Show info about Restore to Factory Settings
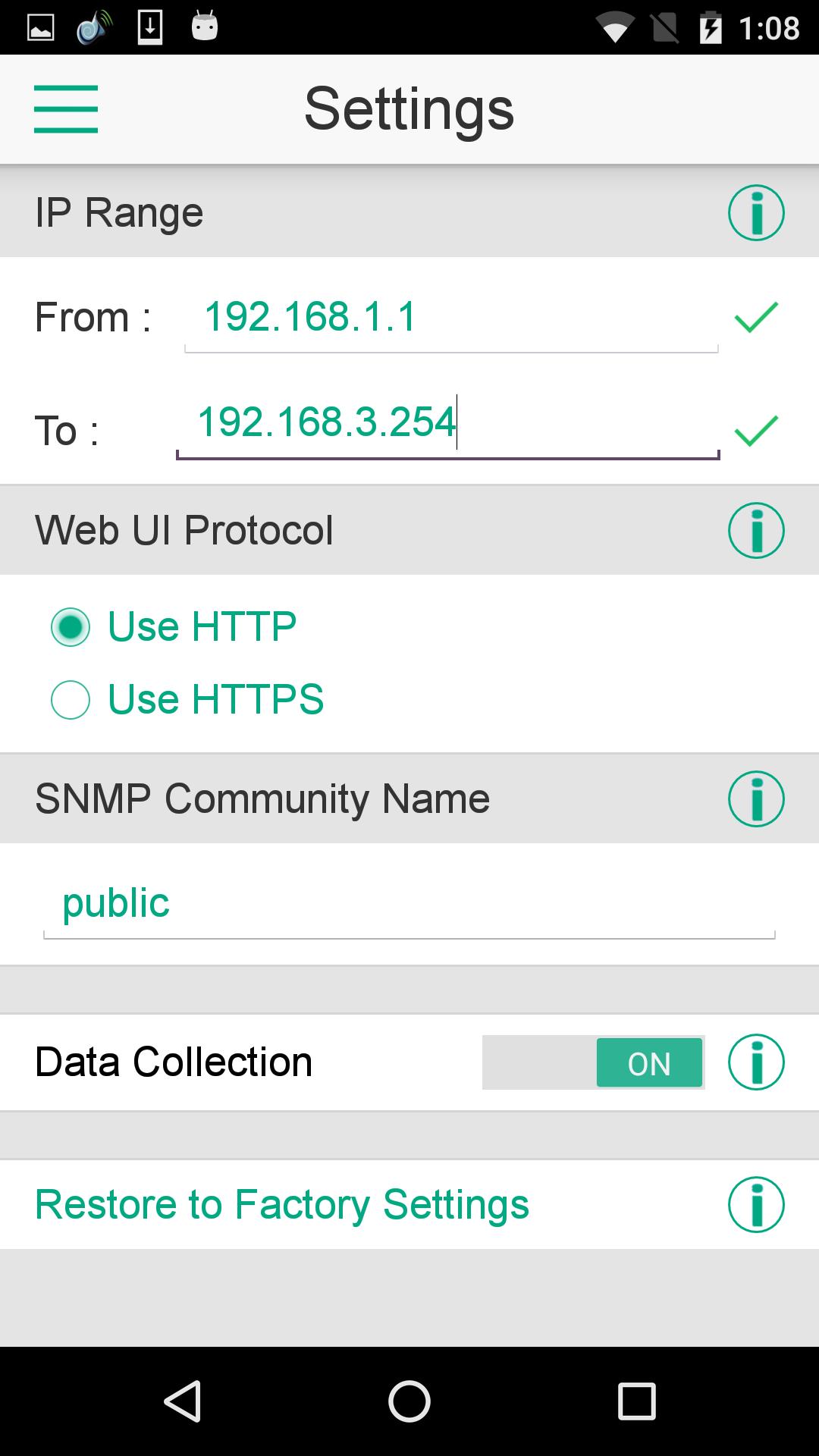 tap(755, 1204)
